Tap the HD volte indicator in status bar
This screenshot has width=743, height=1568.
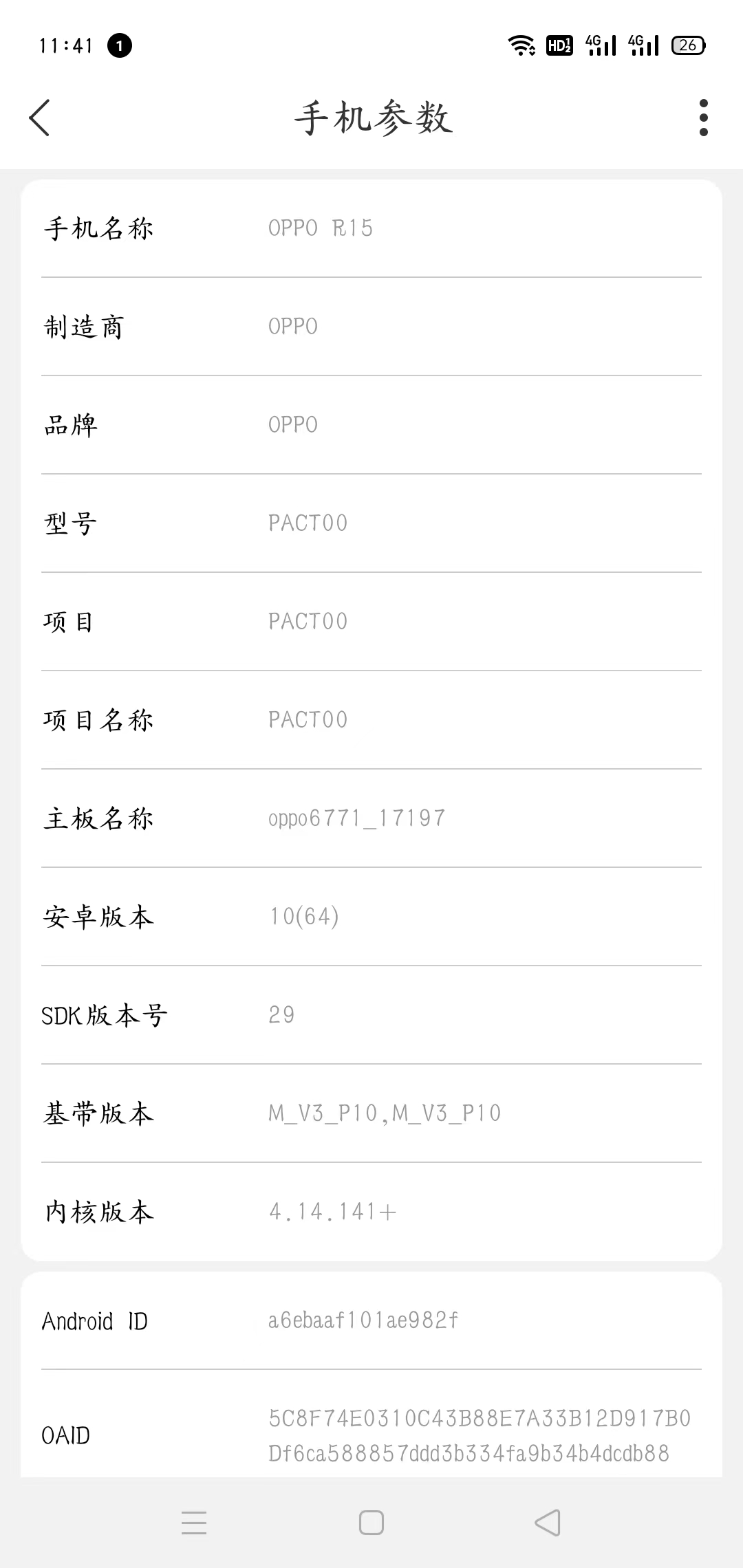(x=559, y=43)
